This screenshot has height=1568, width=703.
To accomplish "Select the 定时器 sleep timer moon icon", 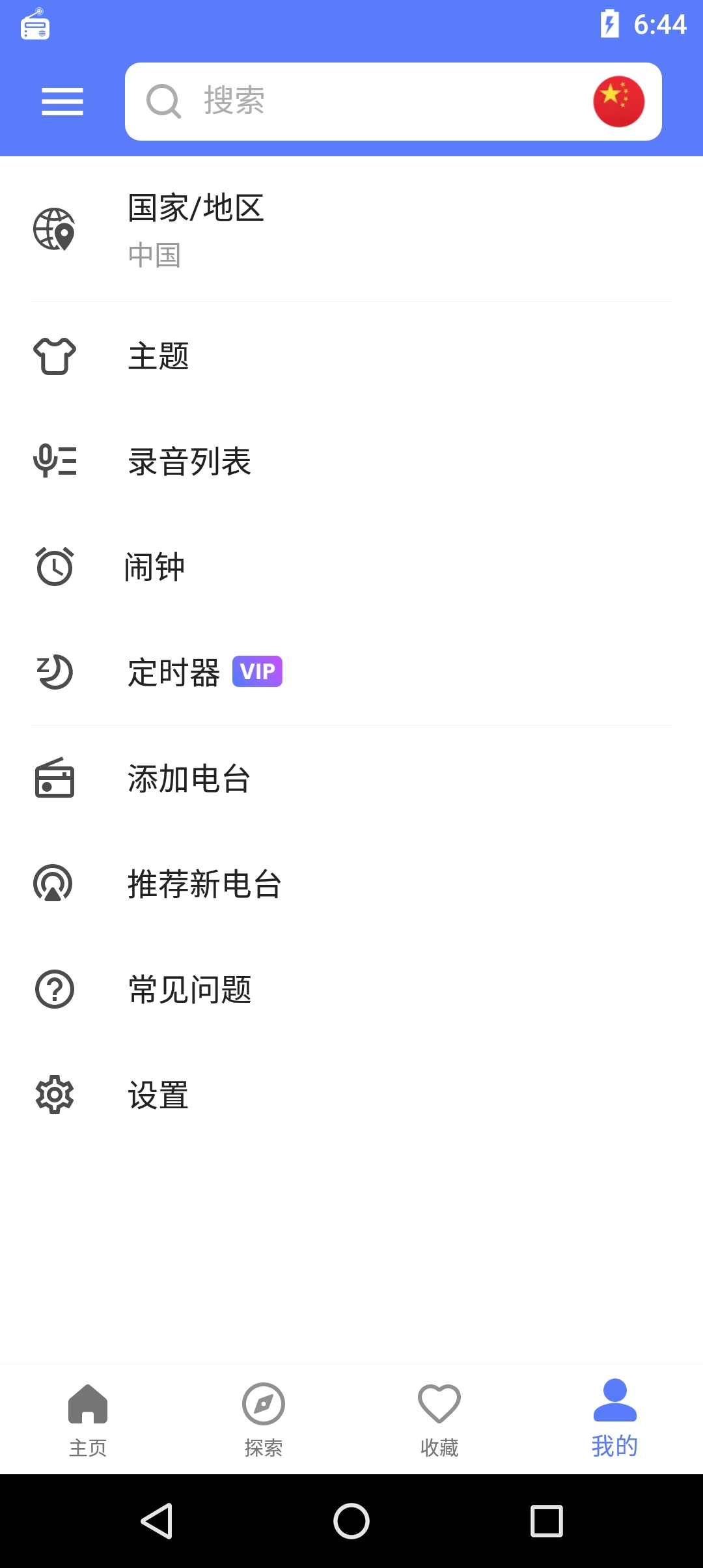I will click(x=54, y=673).
